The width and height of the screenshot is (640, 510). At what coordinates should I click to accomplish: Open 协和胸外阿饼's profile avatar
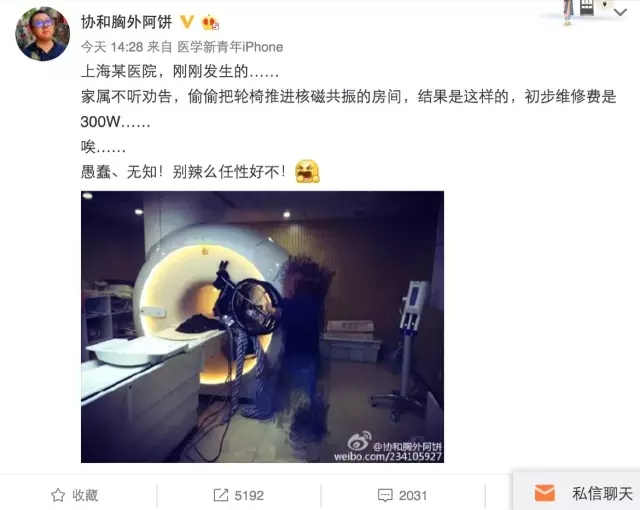[42, 34]
